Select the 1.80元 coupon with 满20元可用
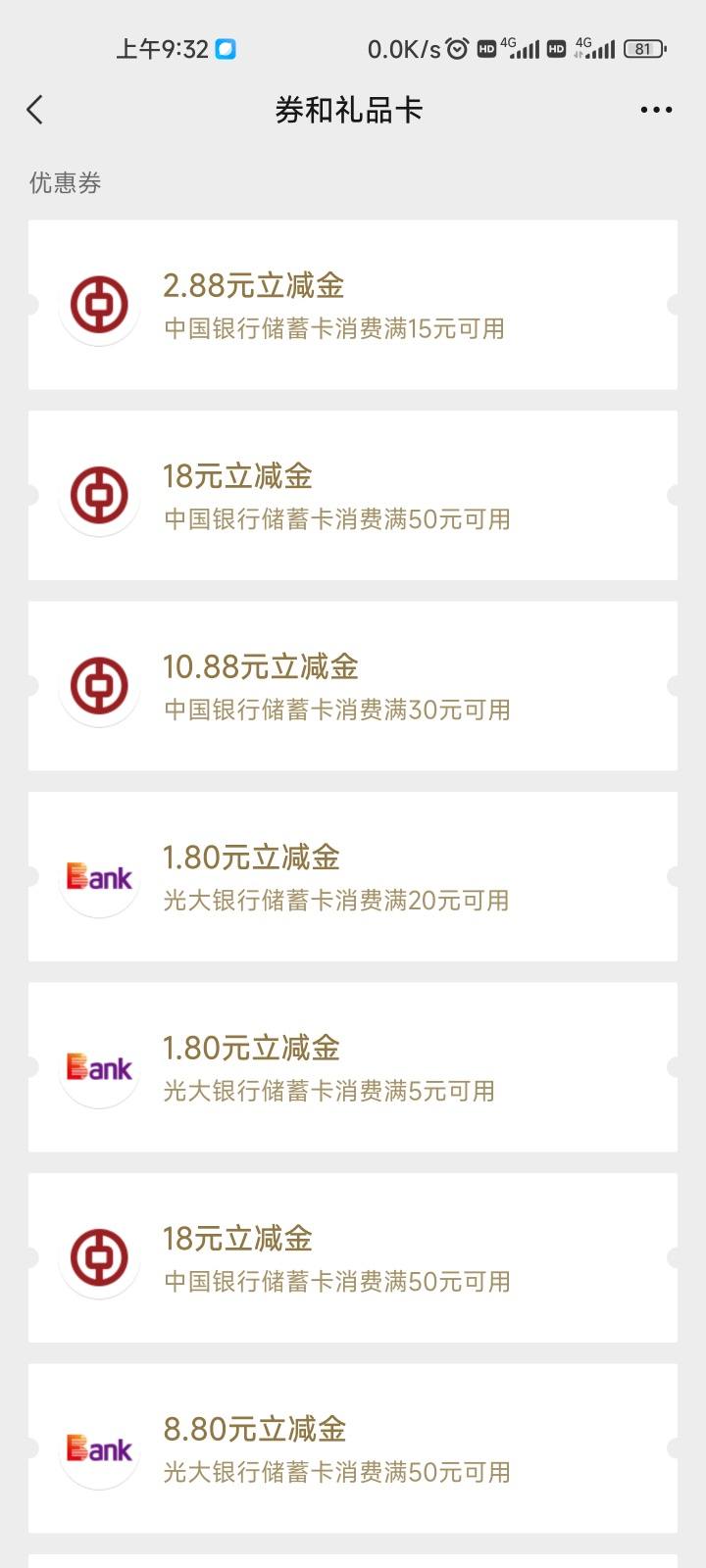The width and height of the screenshot is (706, 1568). tap(353, 876)
